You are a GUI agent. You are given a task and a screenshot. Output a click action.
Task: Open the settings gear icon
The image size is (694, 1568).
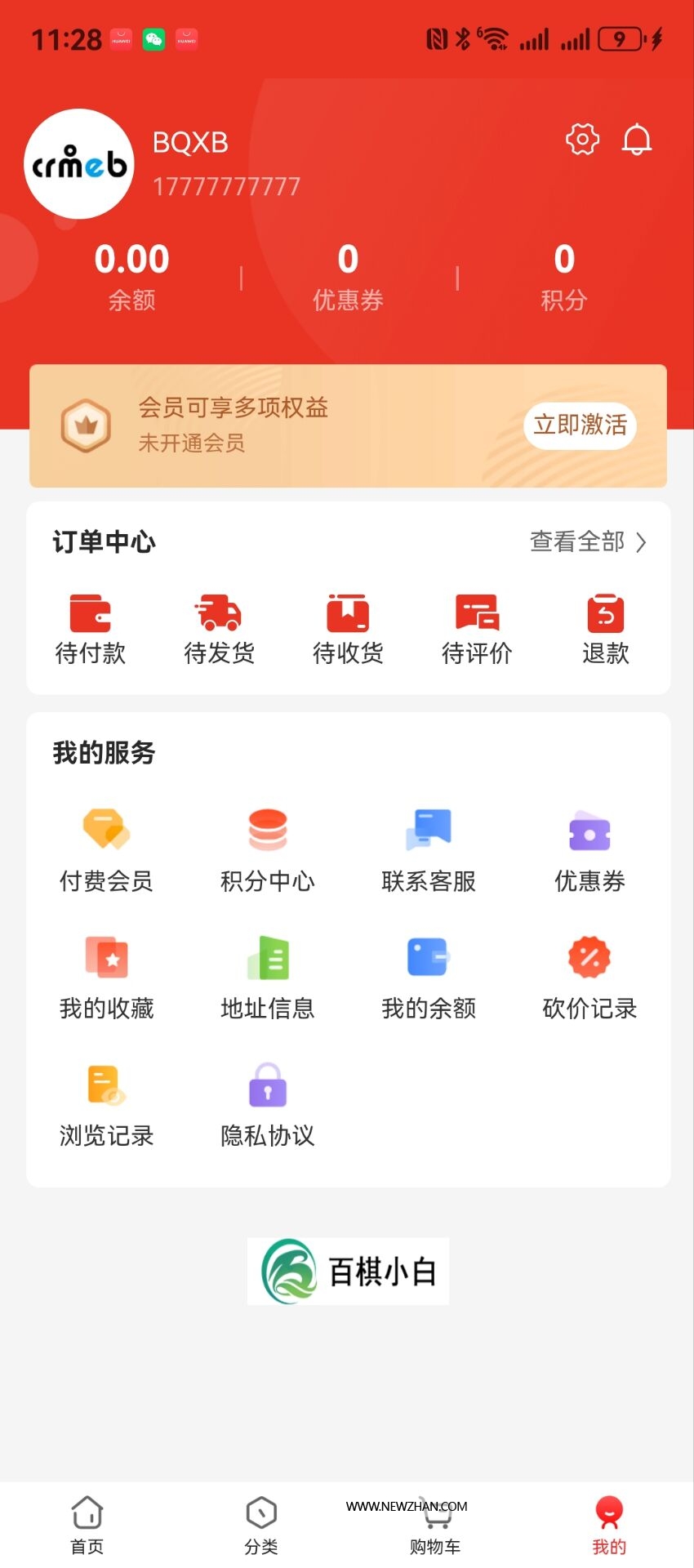click(582, 140)
